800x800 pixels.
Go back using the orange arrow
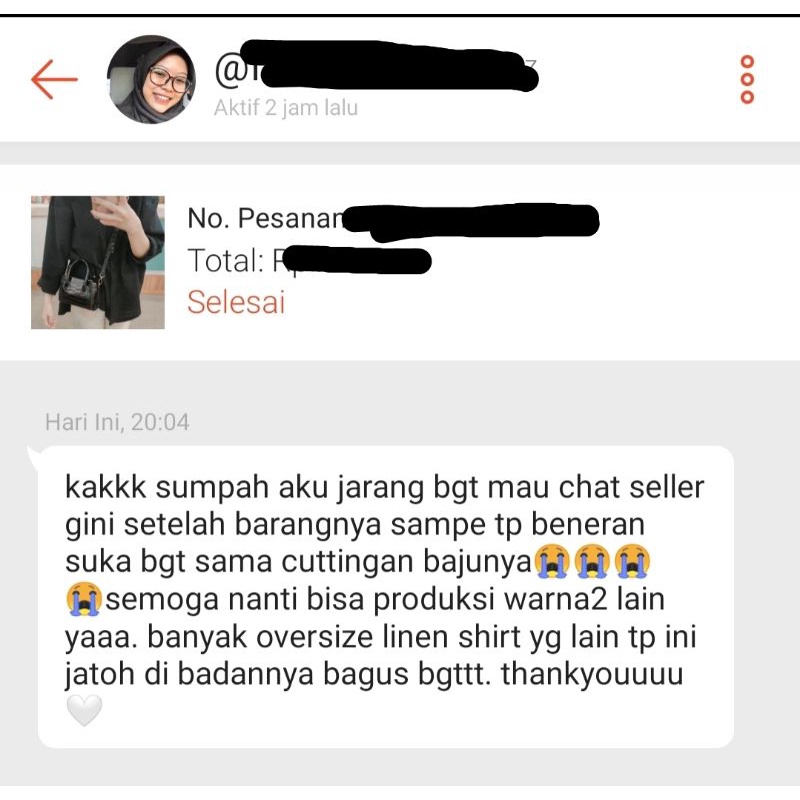tap(54, 79)
